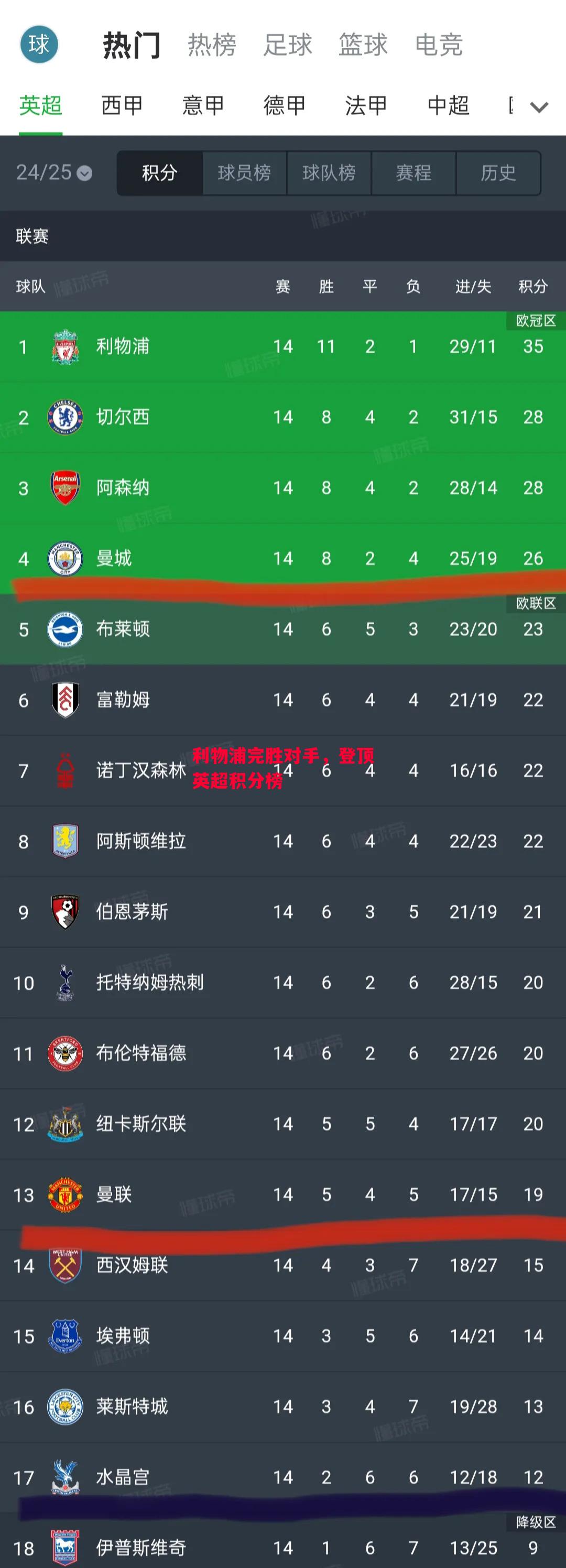Image resolution: width=566 pixels, height=1568 pixels.
Task: Go to the 电竞 tab
Action: pyautogui.click(x=439, y=45)
